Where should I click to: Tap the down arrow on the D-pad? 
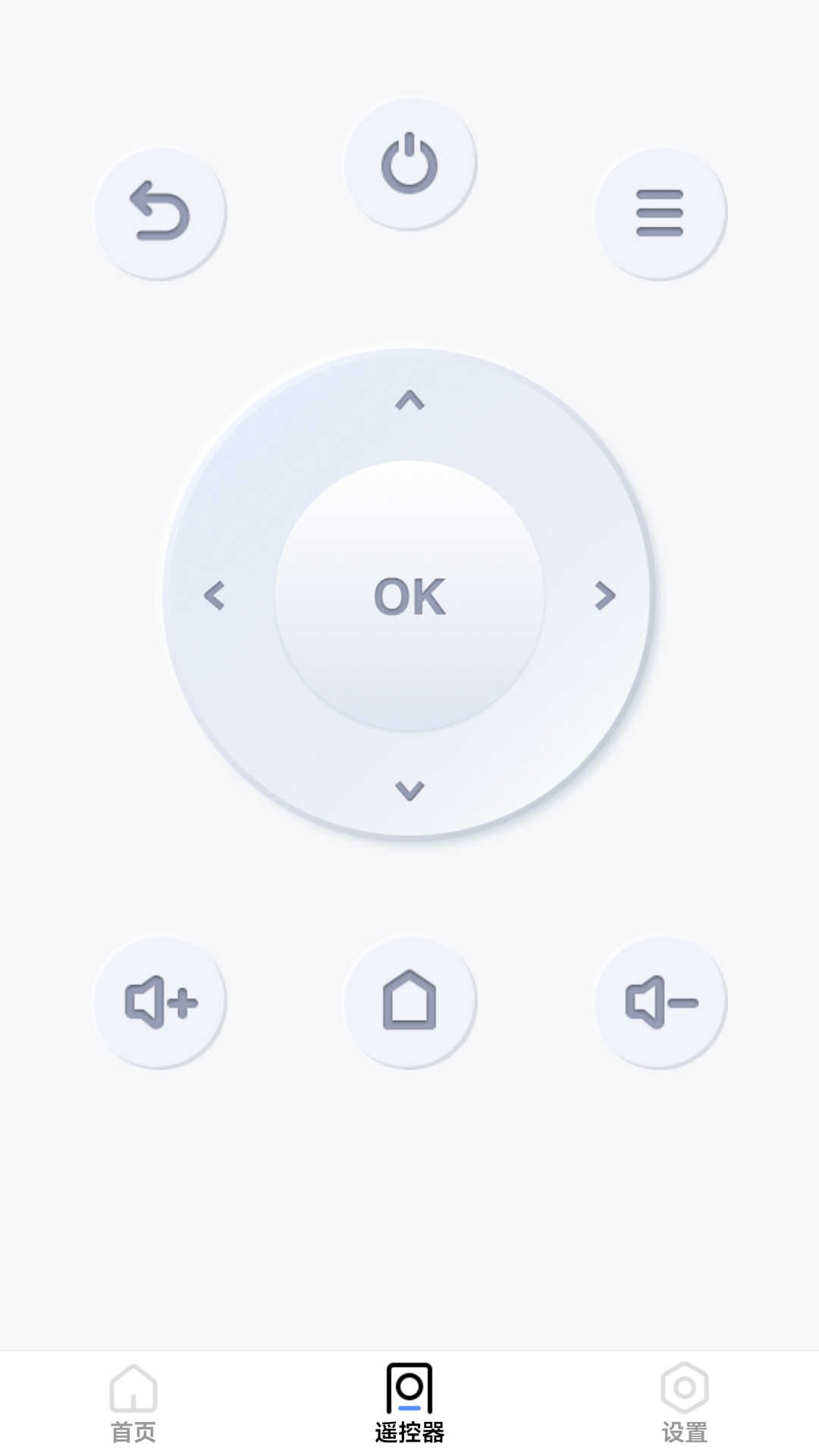409,790
